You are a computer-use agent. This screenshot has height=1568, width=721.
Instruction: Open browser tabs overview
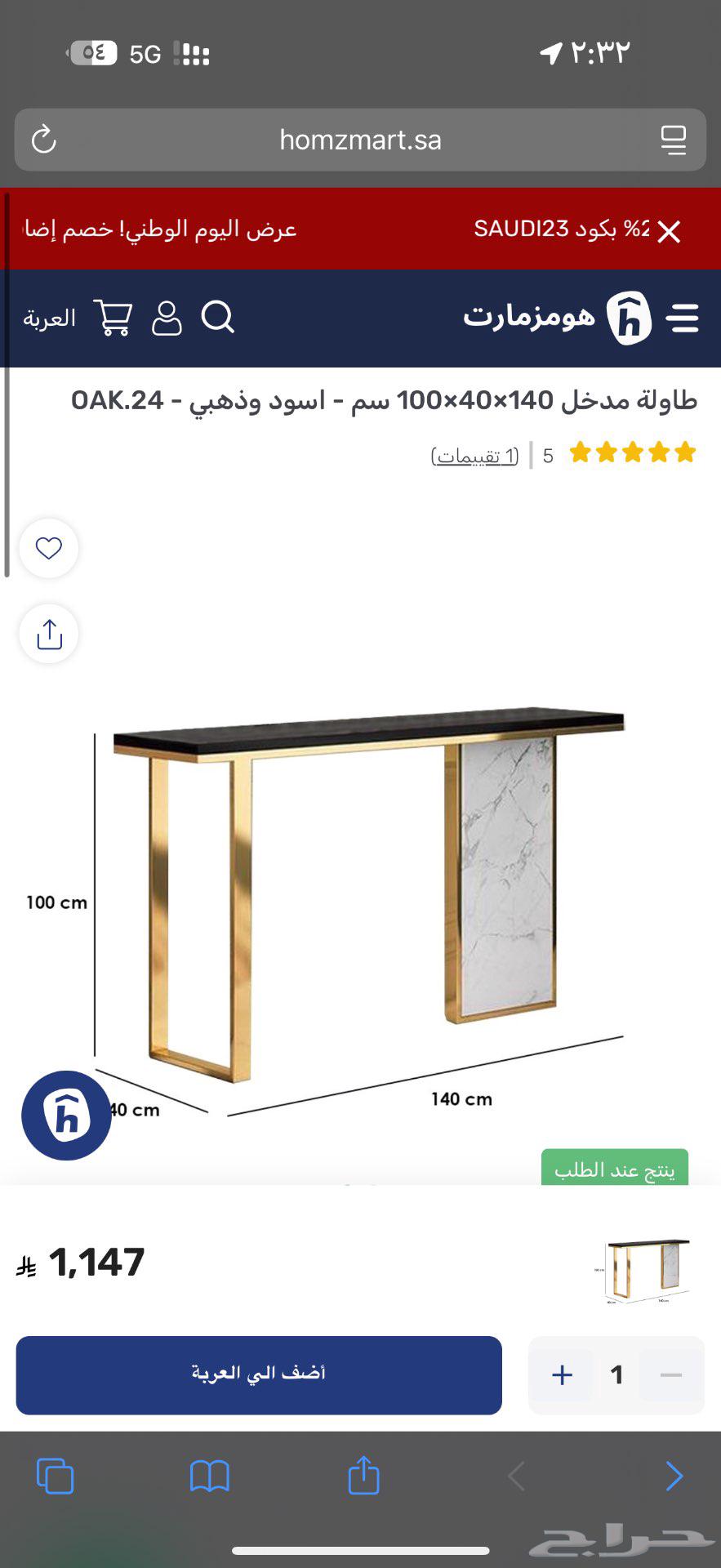(x=55, y=1477)
